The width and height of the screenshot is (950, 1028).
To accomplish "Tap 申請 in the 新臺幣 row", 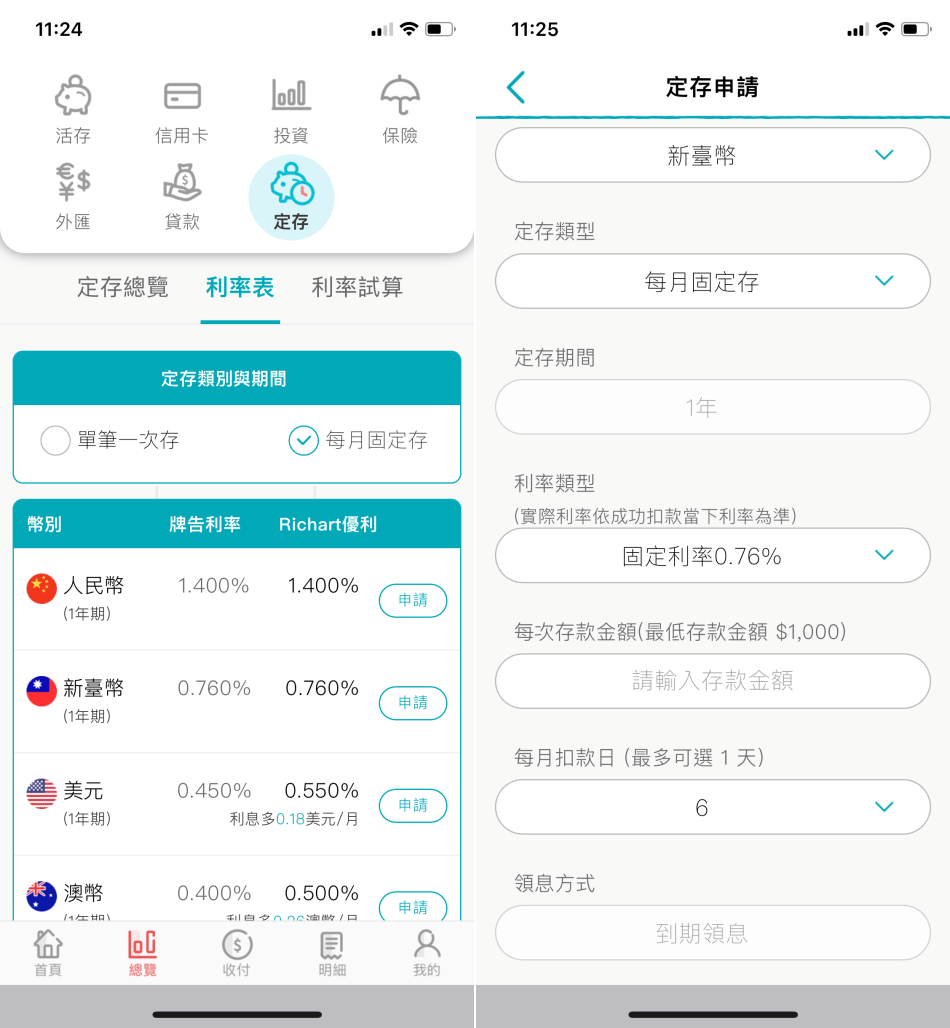I will click(412, 703).
